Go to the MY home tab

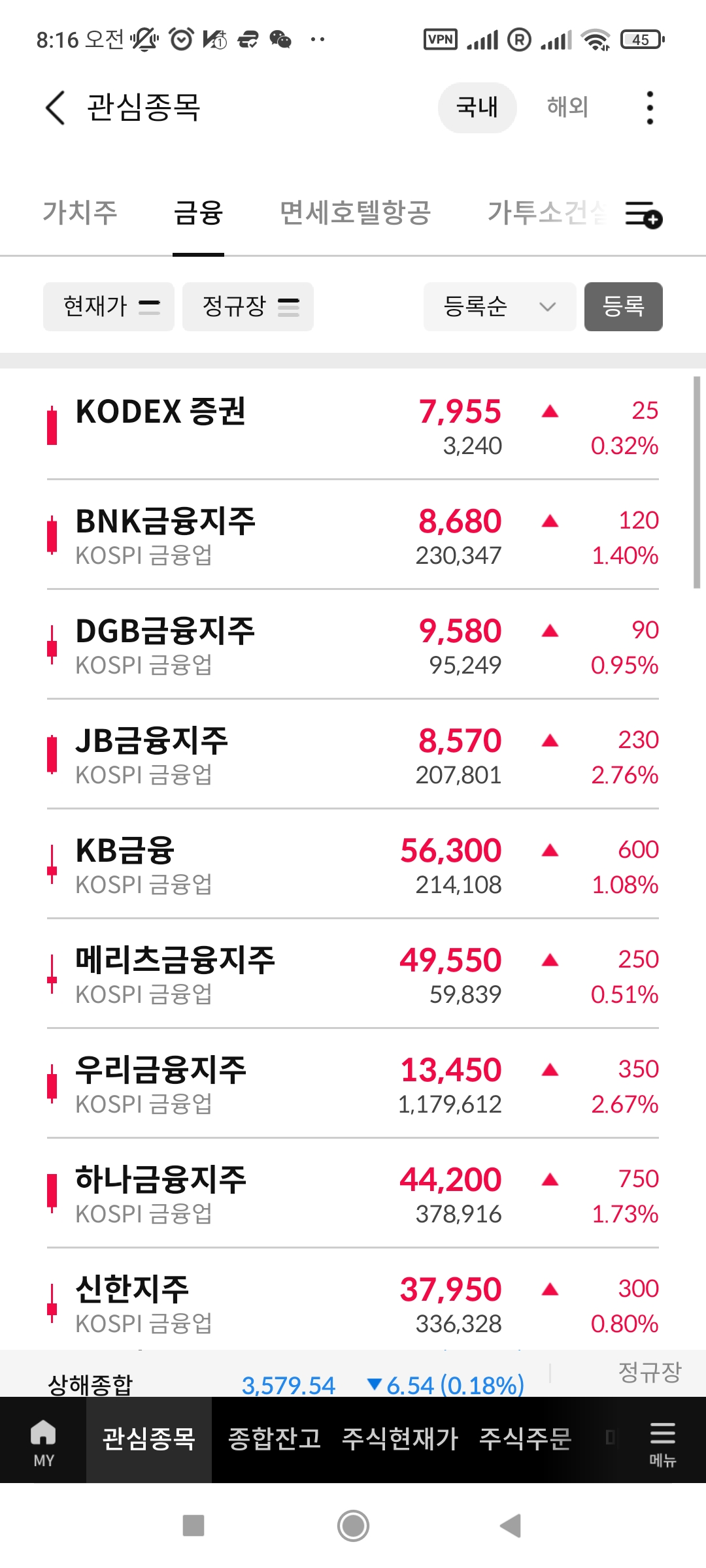tap(43, 1441)
